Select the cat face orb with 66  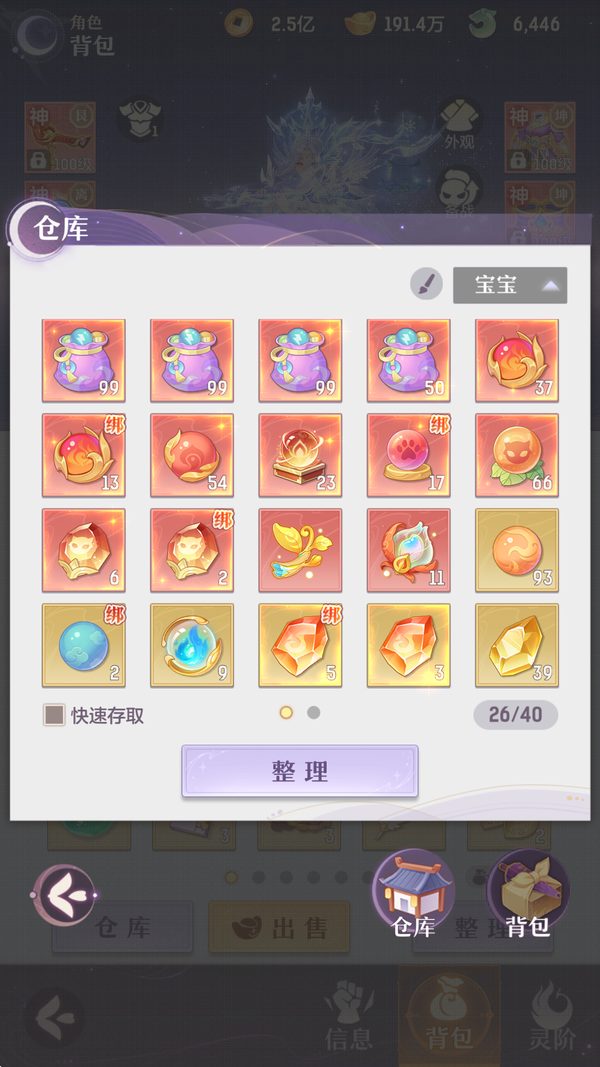coord(516,455)
